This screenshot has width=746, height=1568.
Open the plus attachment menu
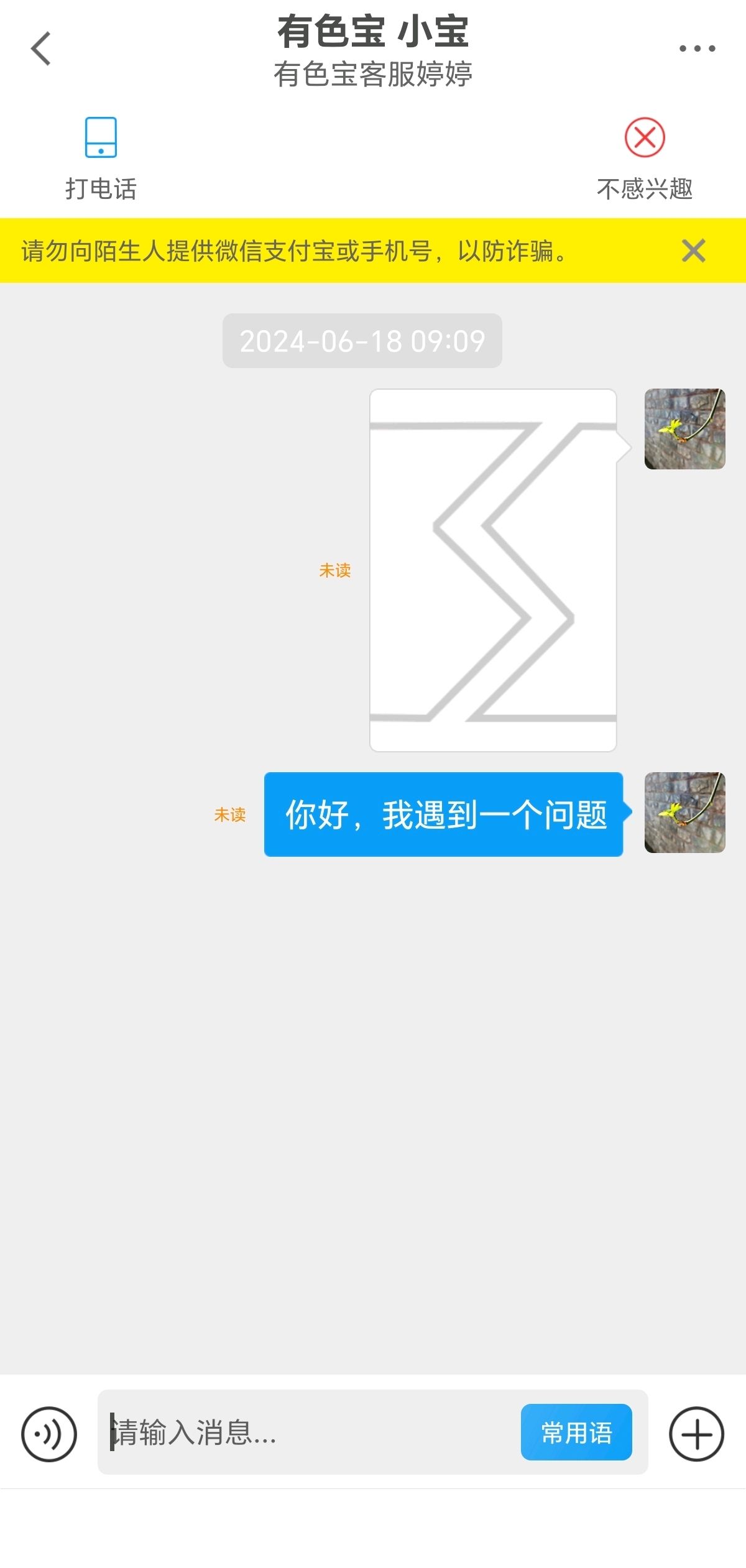(696, 1434)
